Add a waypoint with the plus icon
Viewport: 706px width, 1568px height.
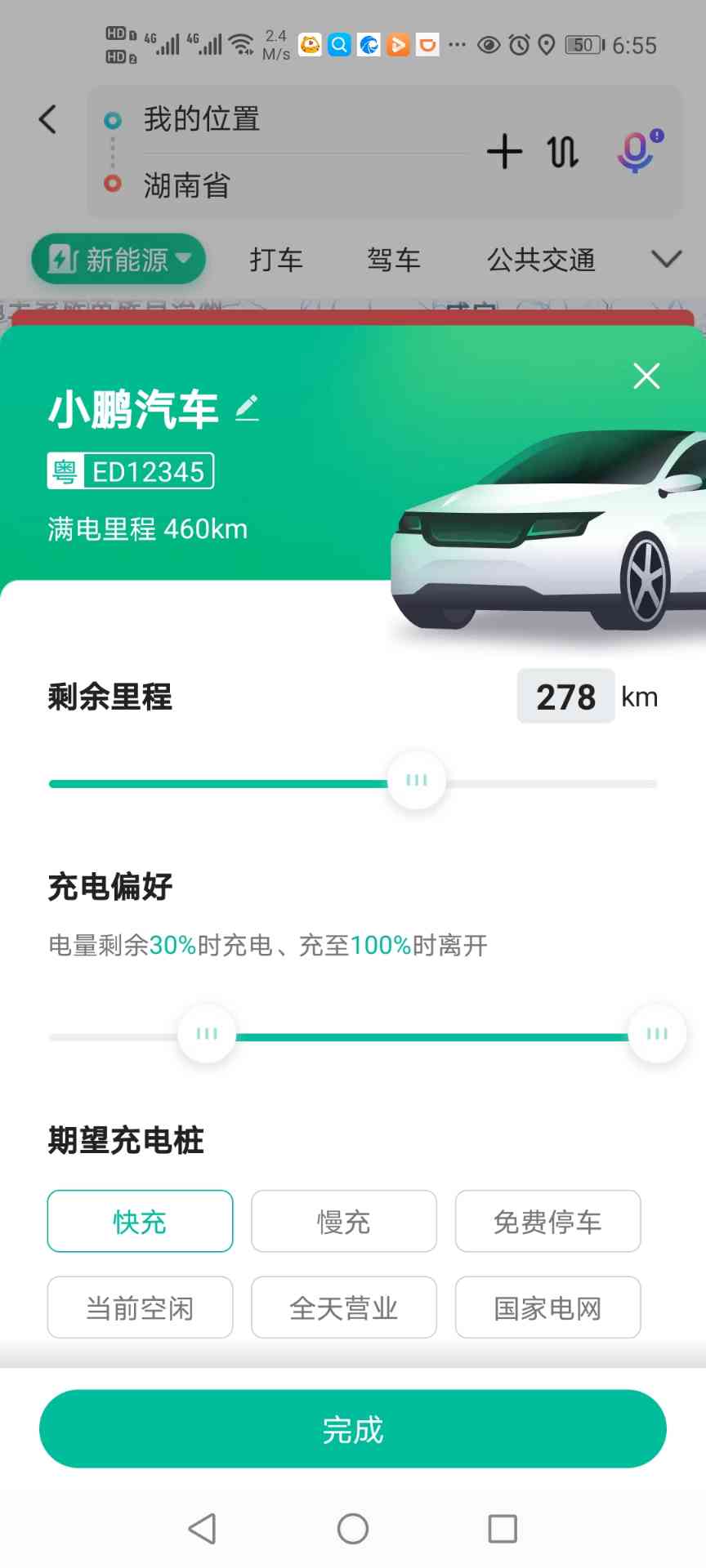point(504,152)
